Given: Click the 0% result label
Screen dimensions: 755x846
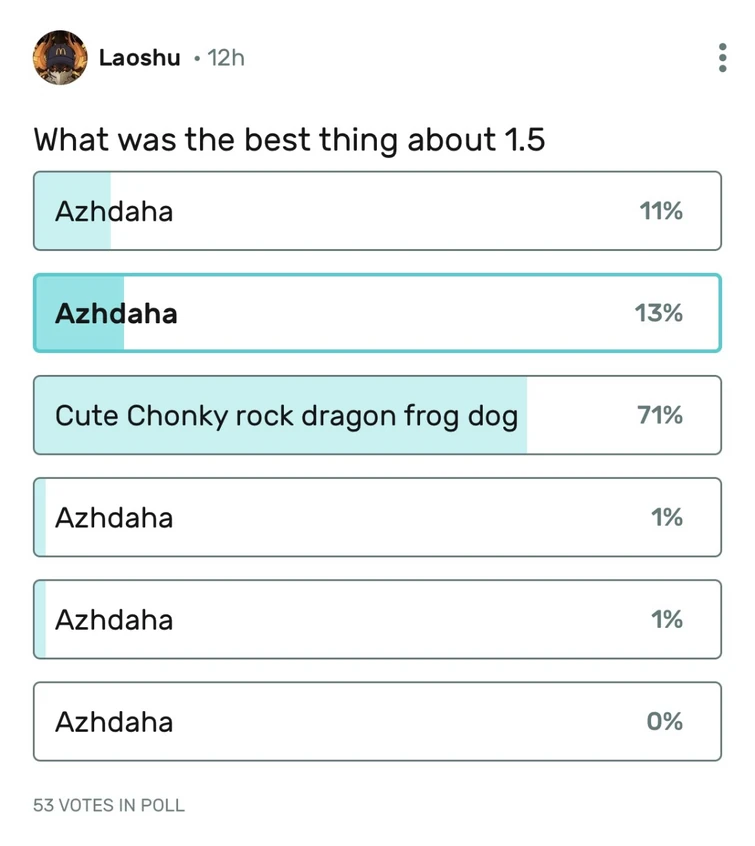Looking at the screenshot, I should point(664,722).
